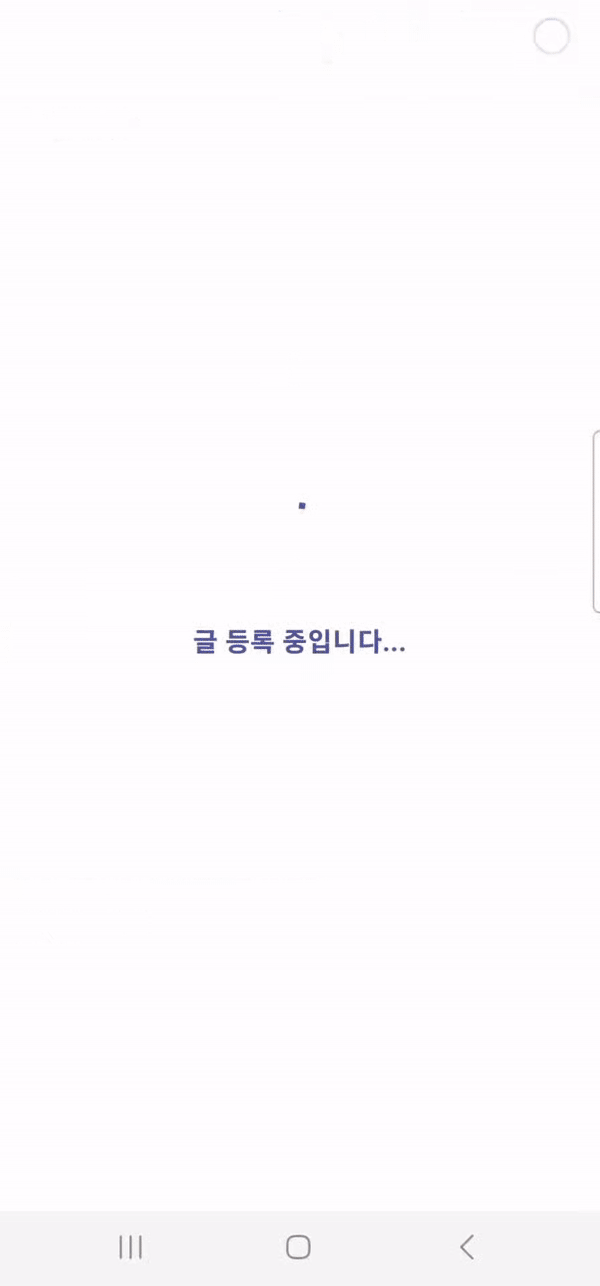This screenshot has height=1286, width=600.
Task: Go back using the navigation bar
Action: (x=466, y=1246)
